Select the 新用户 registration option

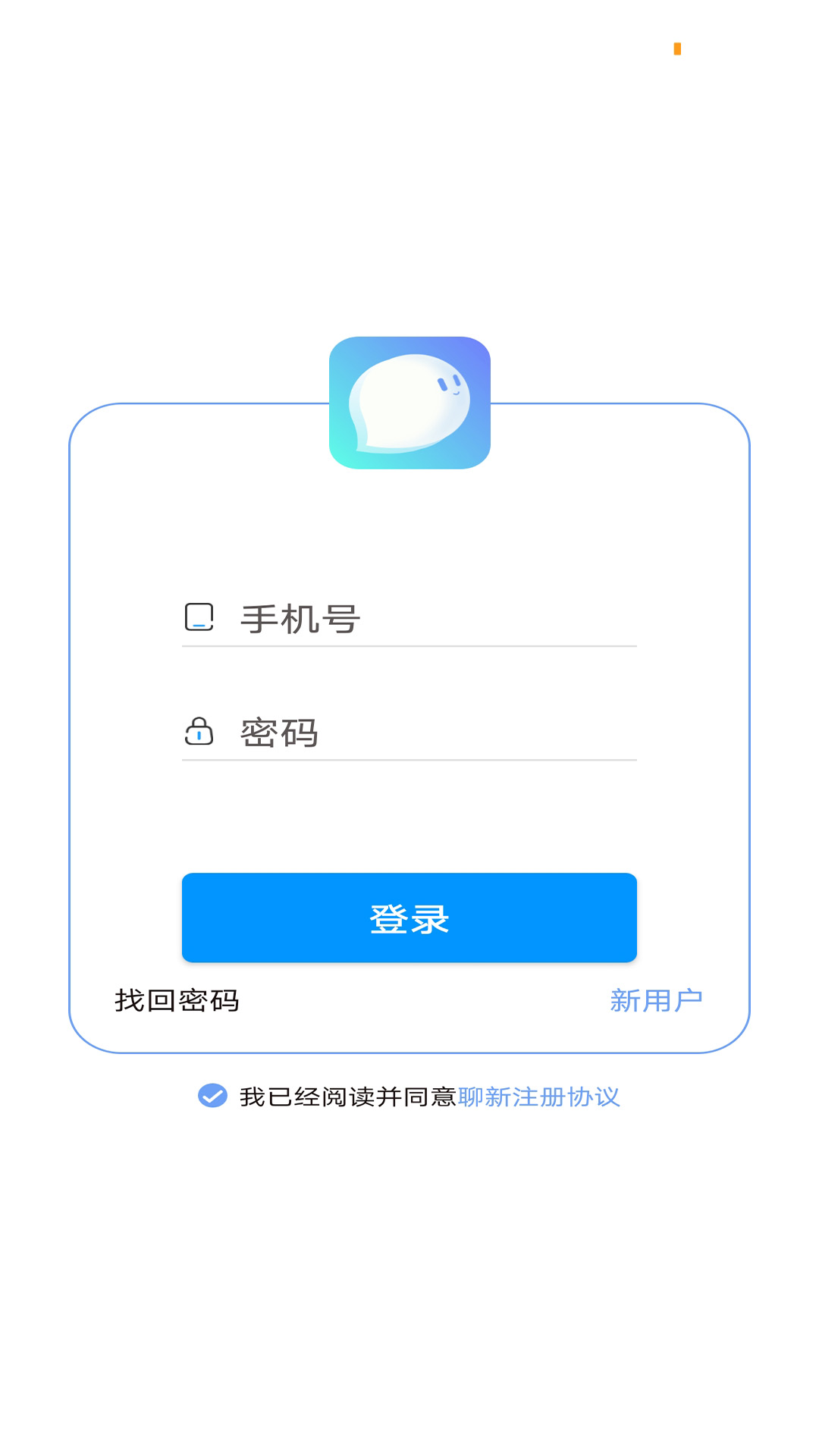point(658,999)
